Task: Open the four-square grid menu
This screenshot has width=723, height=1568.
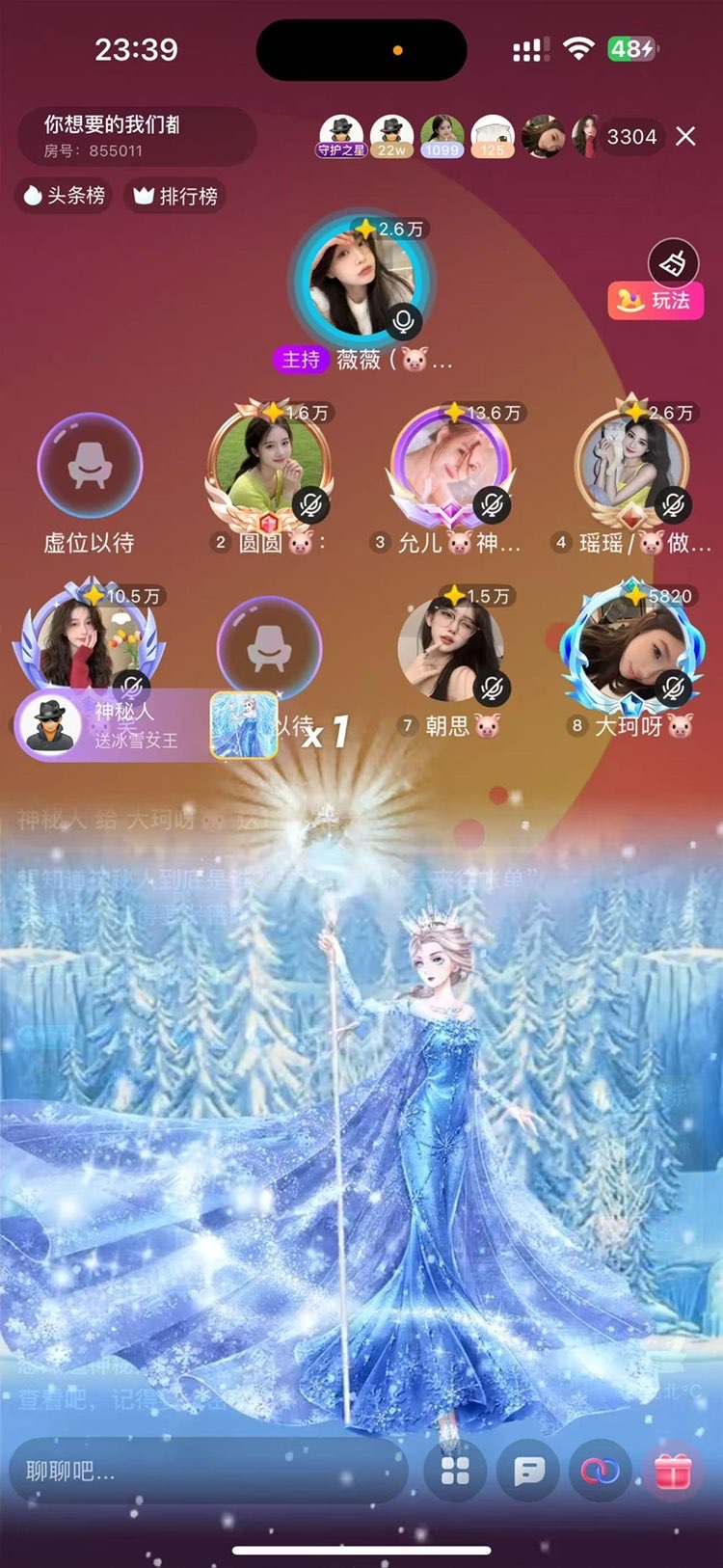Action: (455, 1471)
